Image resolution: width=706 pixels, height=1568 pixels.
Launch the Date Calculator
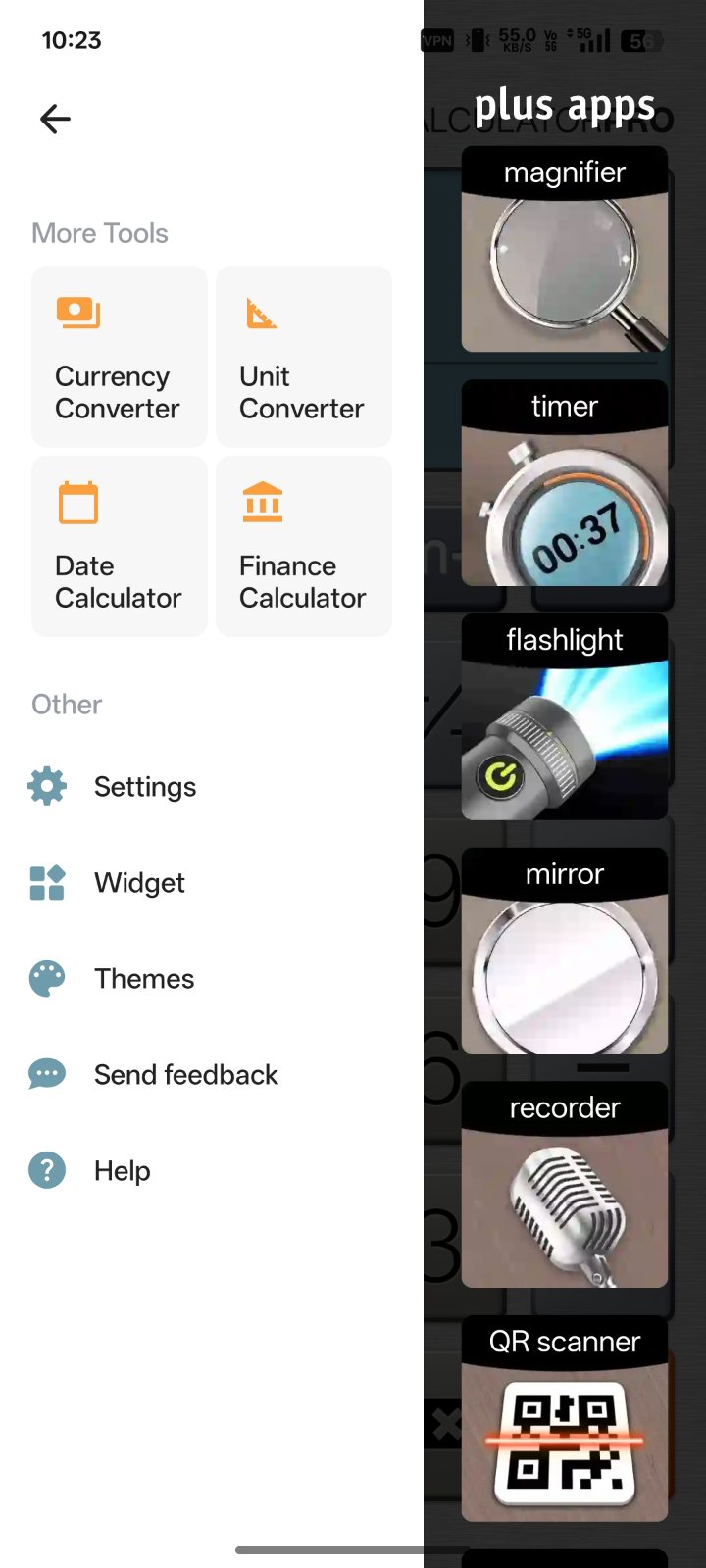click(119, 546)
